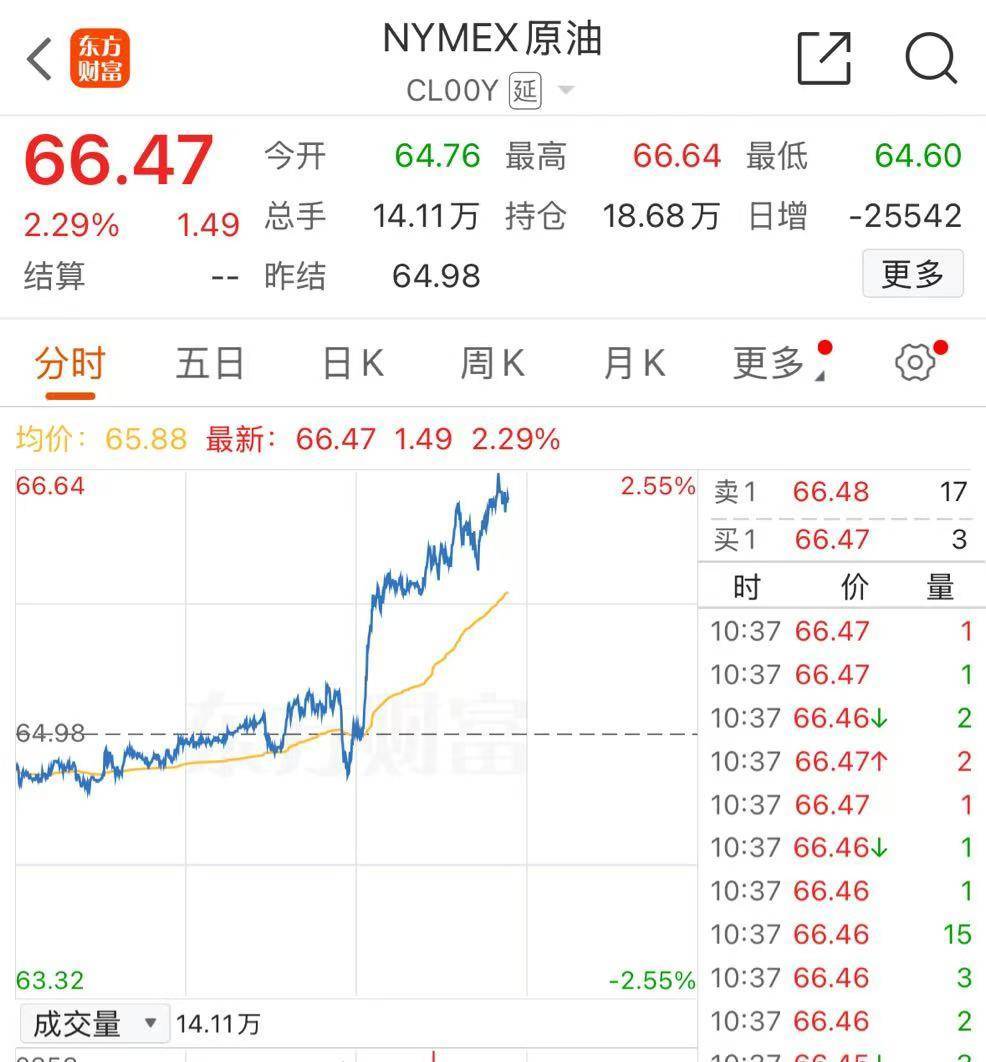Select the 卖1 ask price 66.48

click(831, 491)
